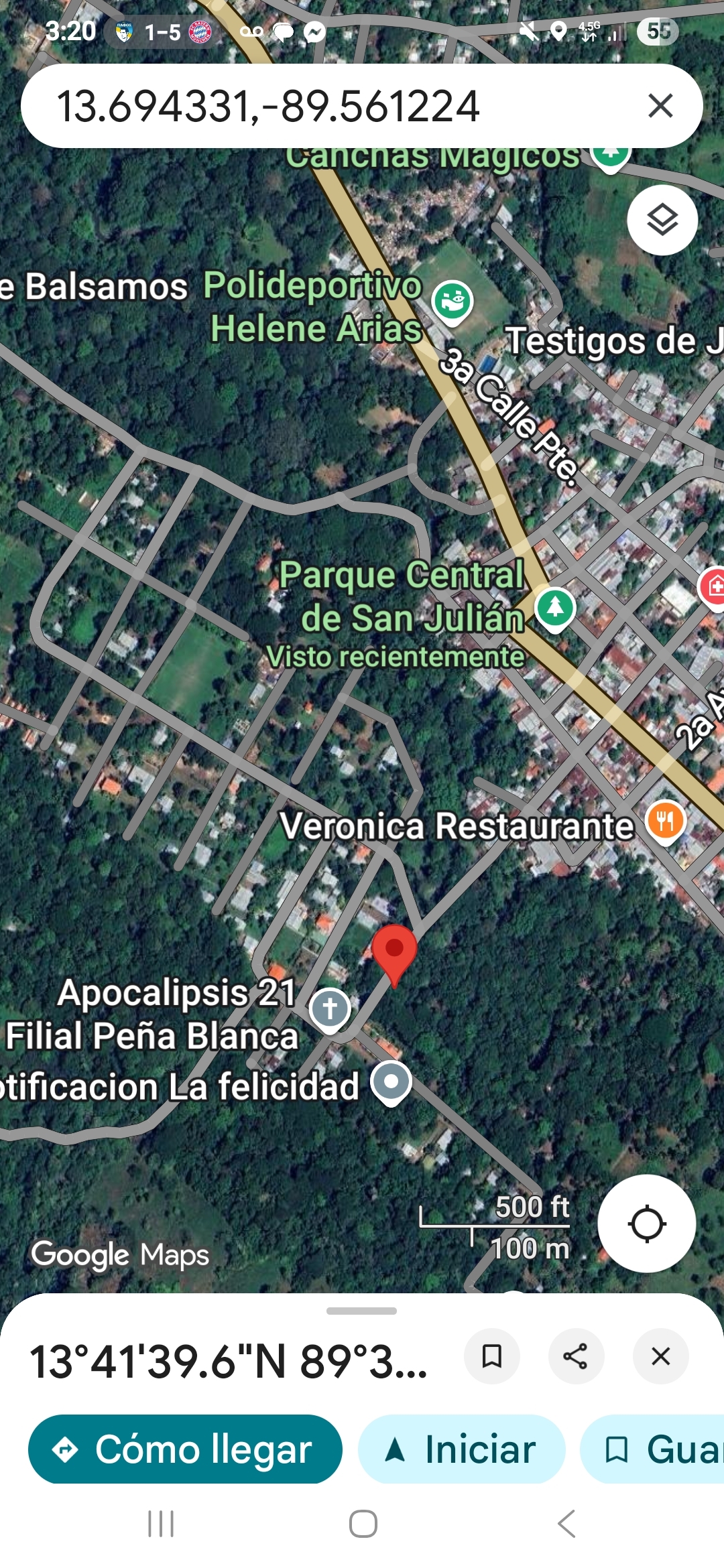Expand the place sheet using its handle
The image size is (724, 1568).
pyautogui.click(x=361, y=1311)
